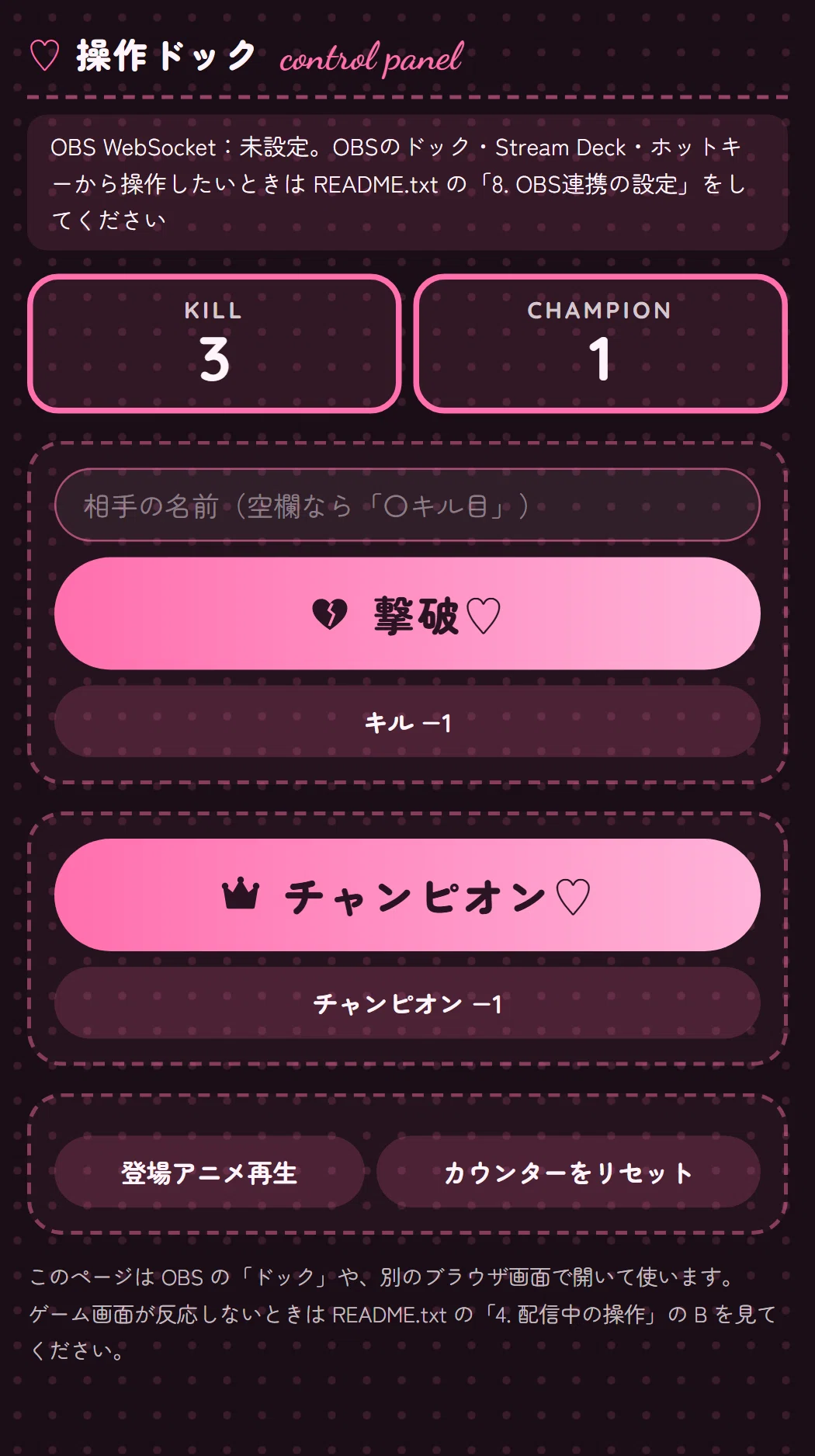Tap the opponent name input field

407,505
